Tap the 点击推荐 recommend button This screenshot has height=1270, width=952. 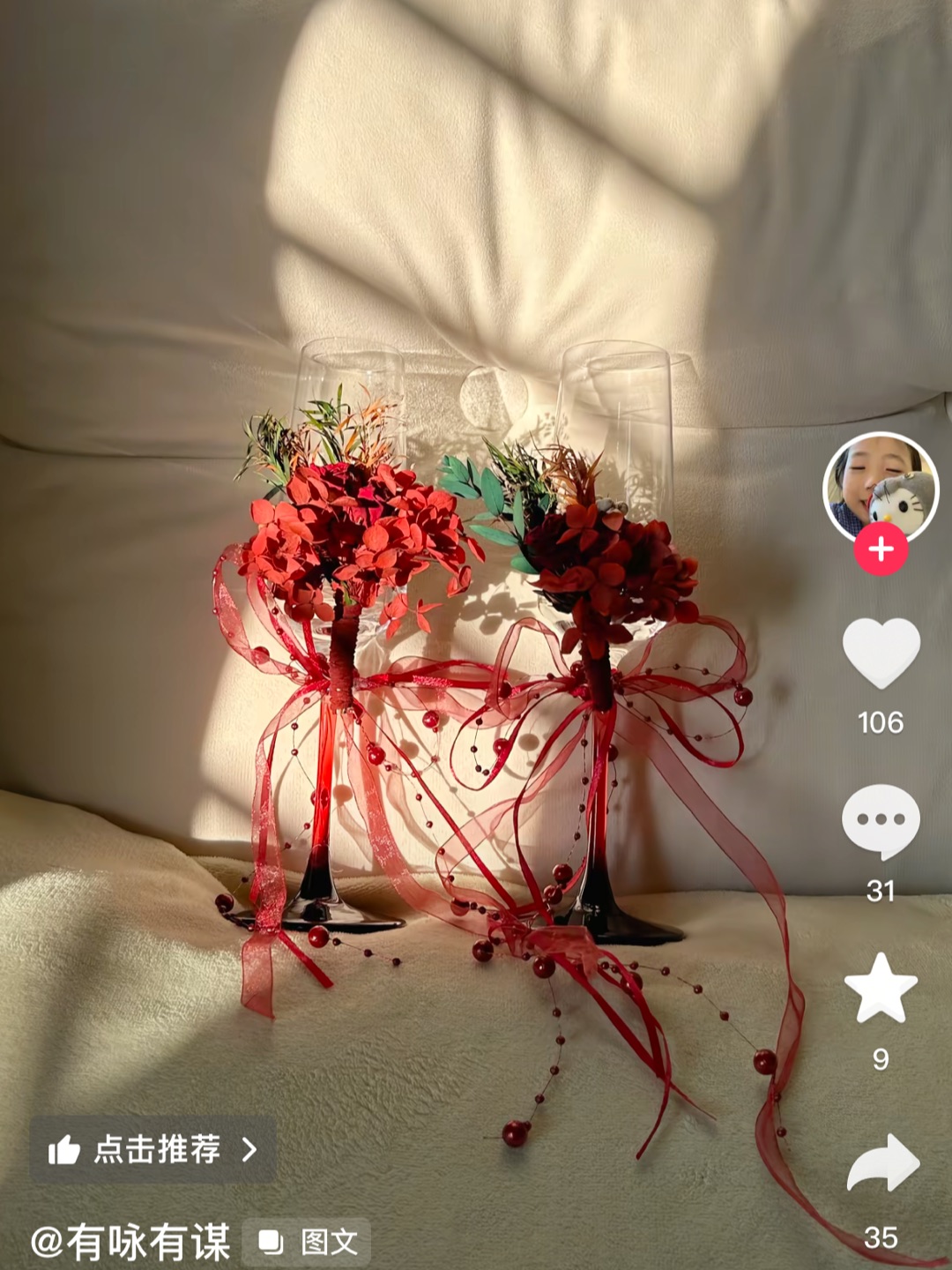pyautogui.click(x=153, y=1149)
